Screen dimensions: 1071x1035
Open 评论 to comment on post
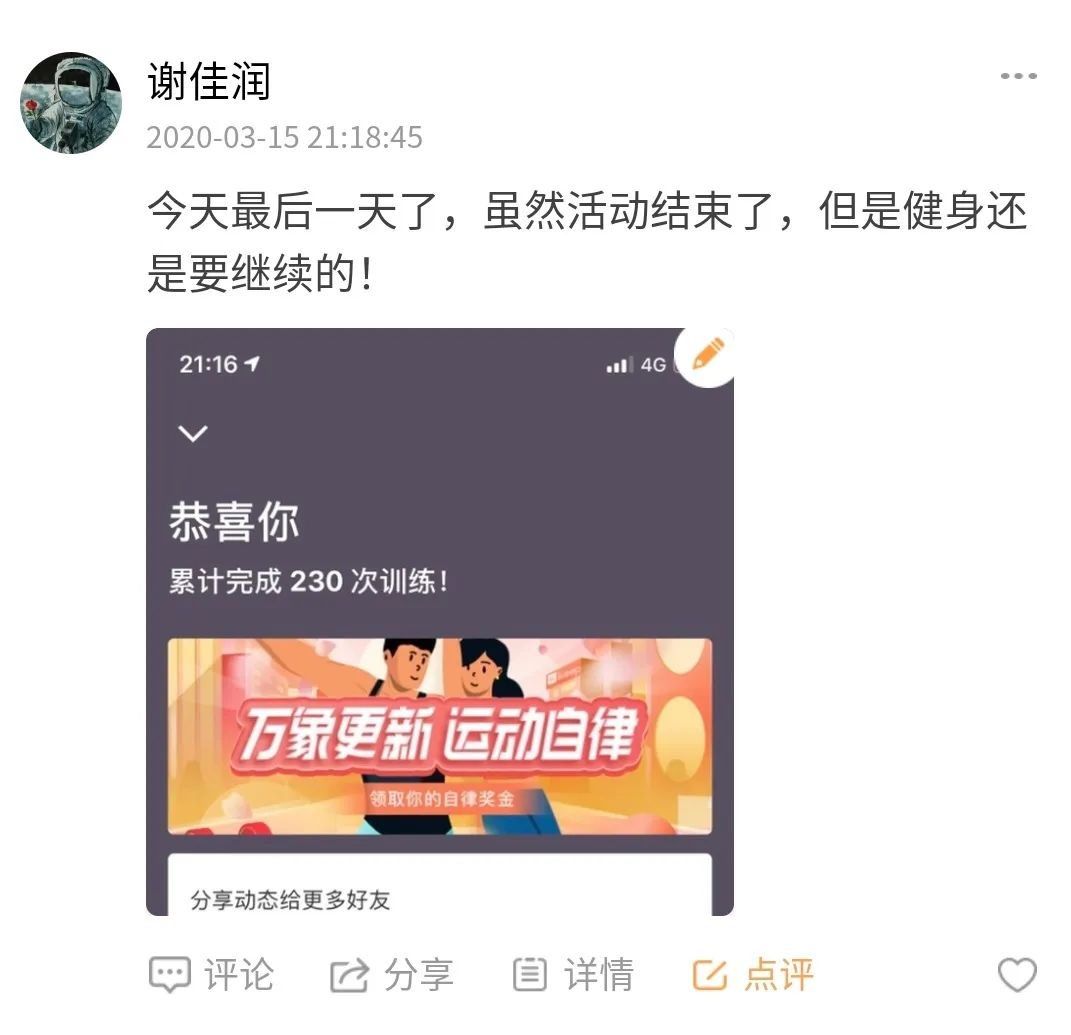point(211,974)
